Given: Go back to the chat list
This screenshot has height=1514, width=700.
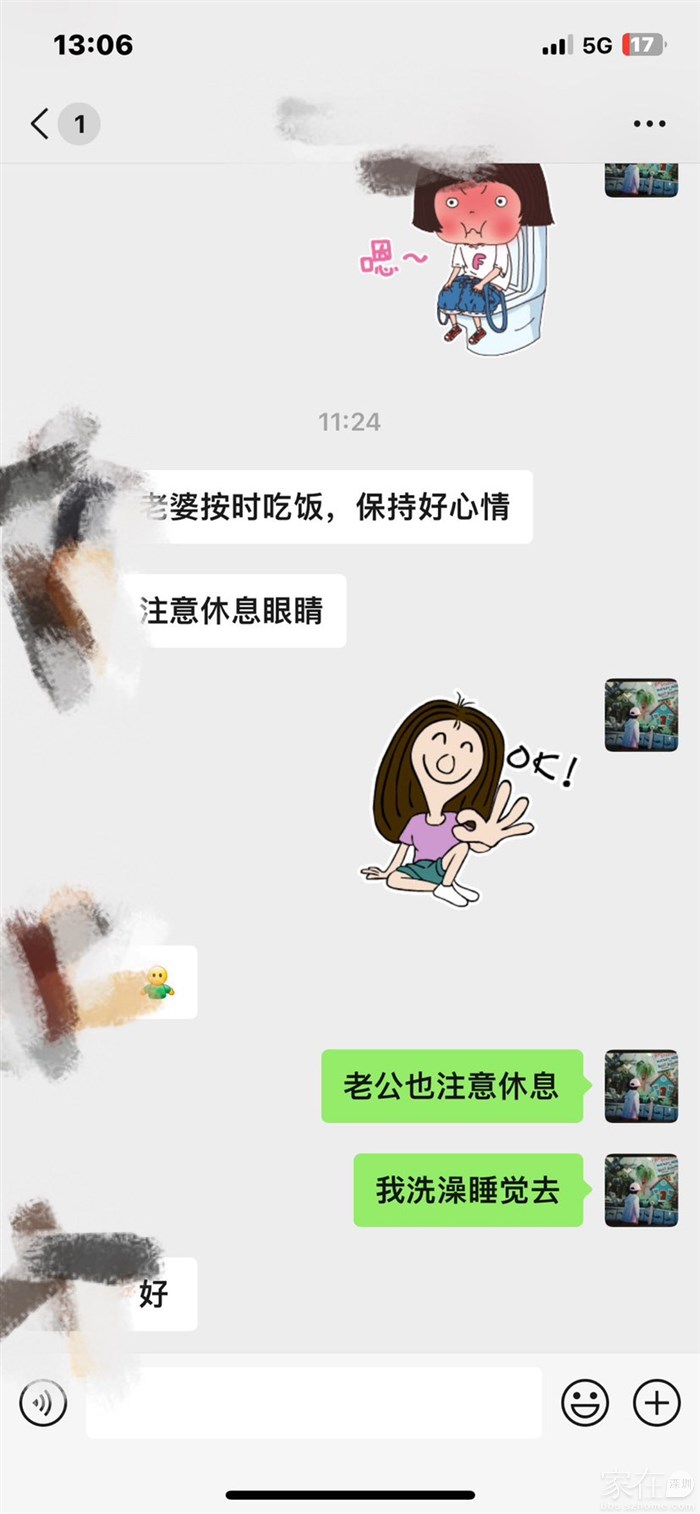Looking at the screenshot, I should click(40, 125).
